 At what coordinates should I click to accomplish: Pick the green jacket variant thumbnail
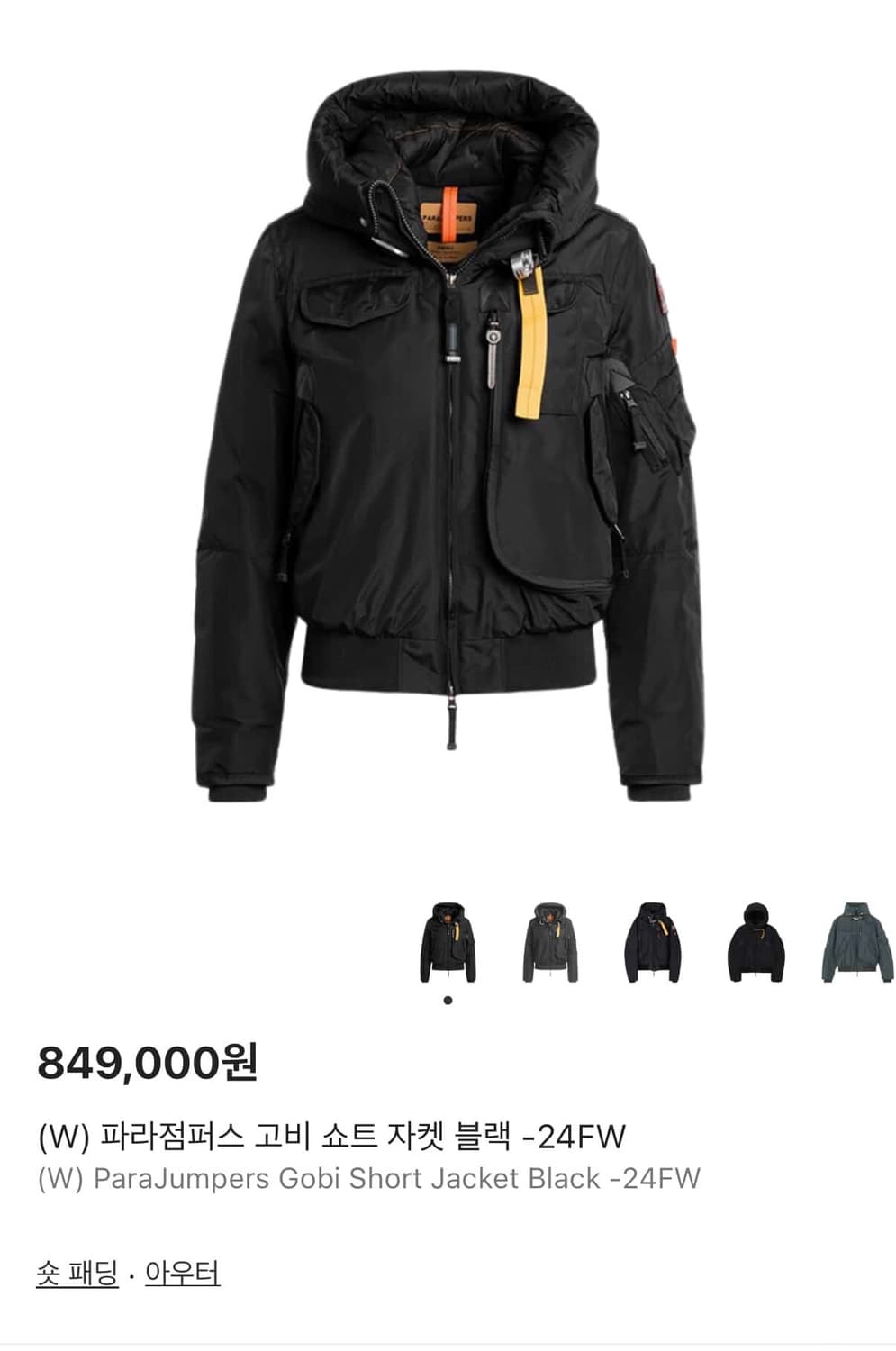pos(857,941)
